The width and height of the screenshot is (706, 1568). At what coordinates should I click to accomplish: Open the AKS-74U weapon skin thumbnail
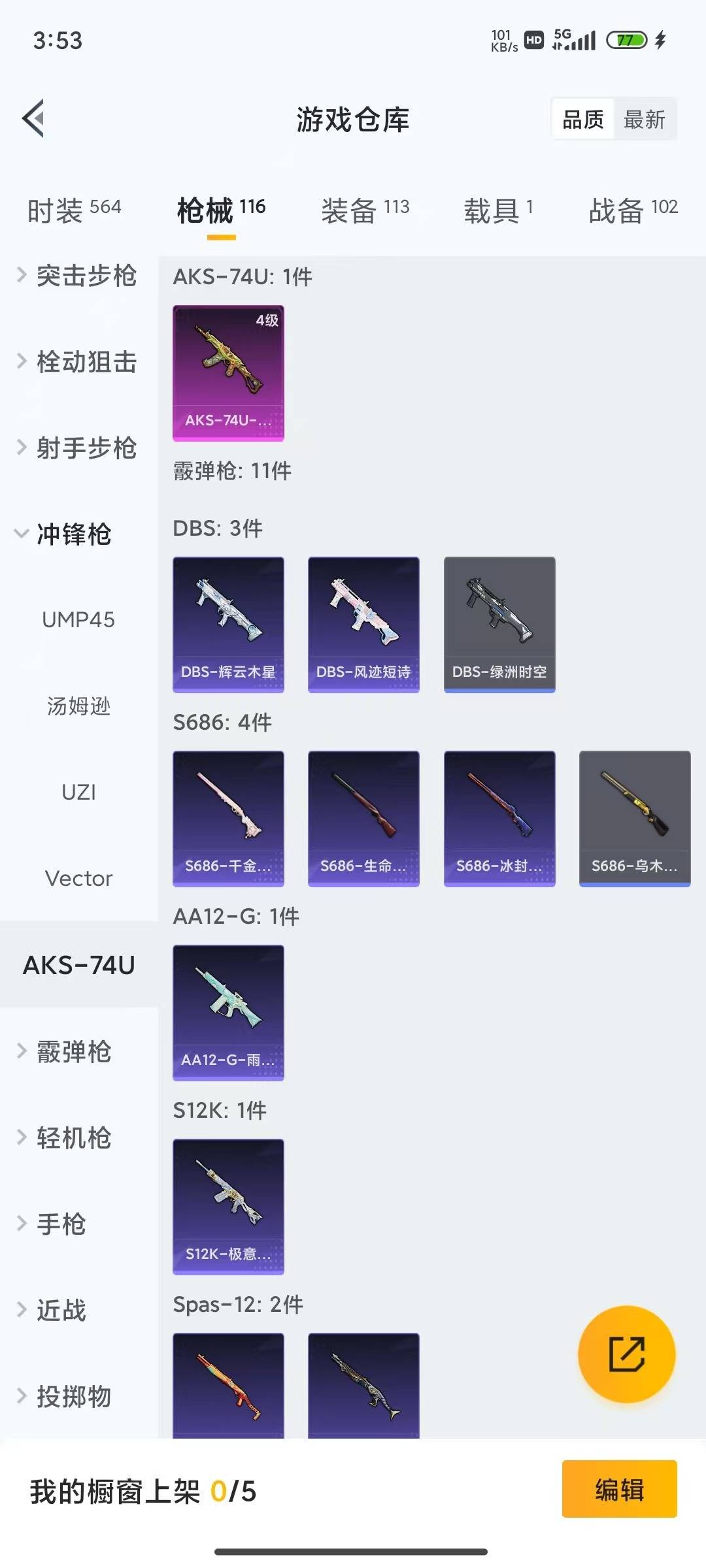click(228, 373)
